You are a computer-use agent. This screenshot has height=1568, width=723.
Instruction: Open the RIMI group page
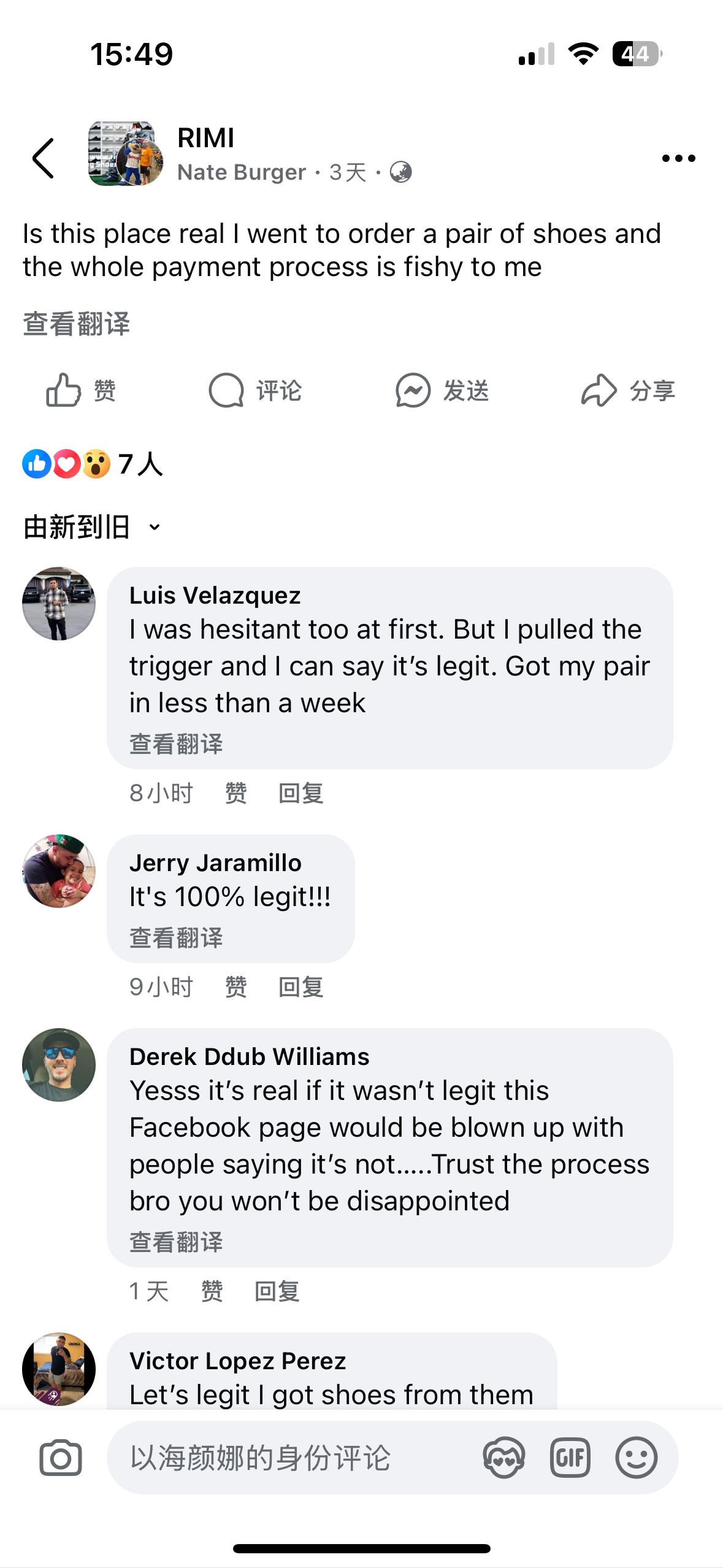pyautogui.click(x=206, y=138)
